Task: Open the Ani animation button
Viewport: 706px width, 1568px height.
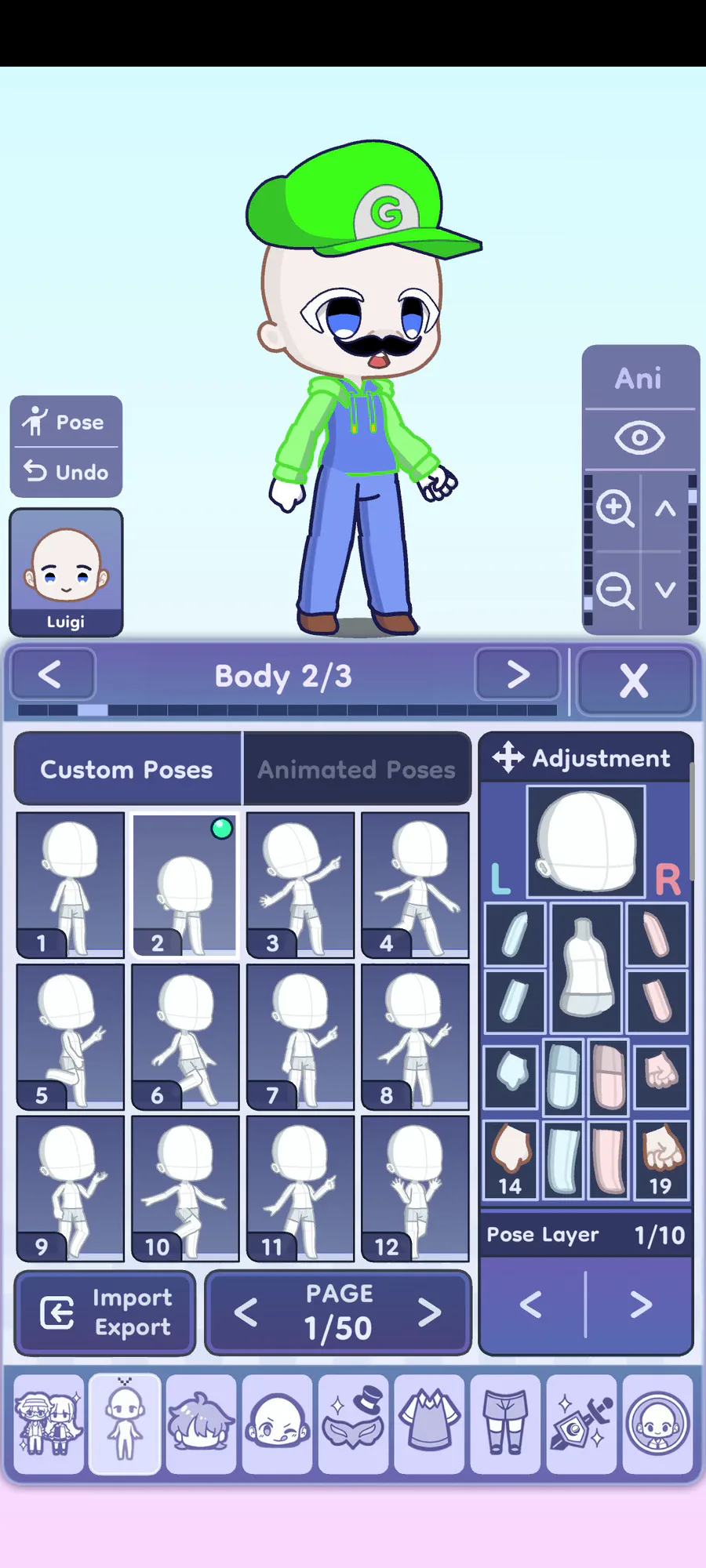Action: [x=639, y=378]
